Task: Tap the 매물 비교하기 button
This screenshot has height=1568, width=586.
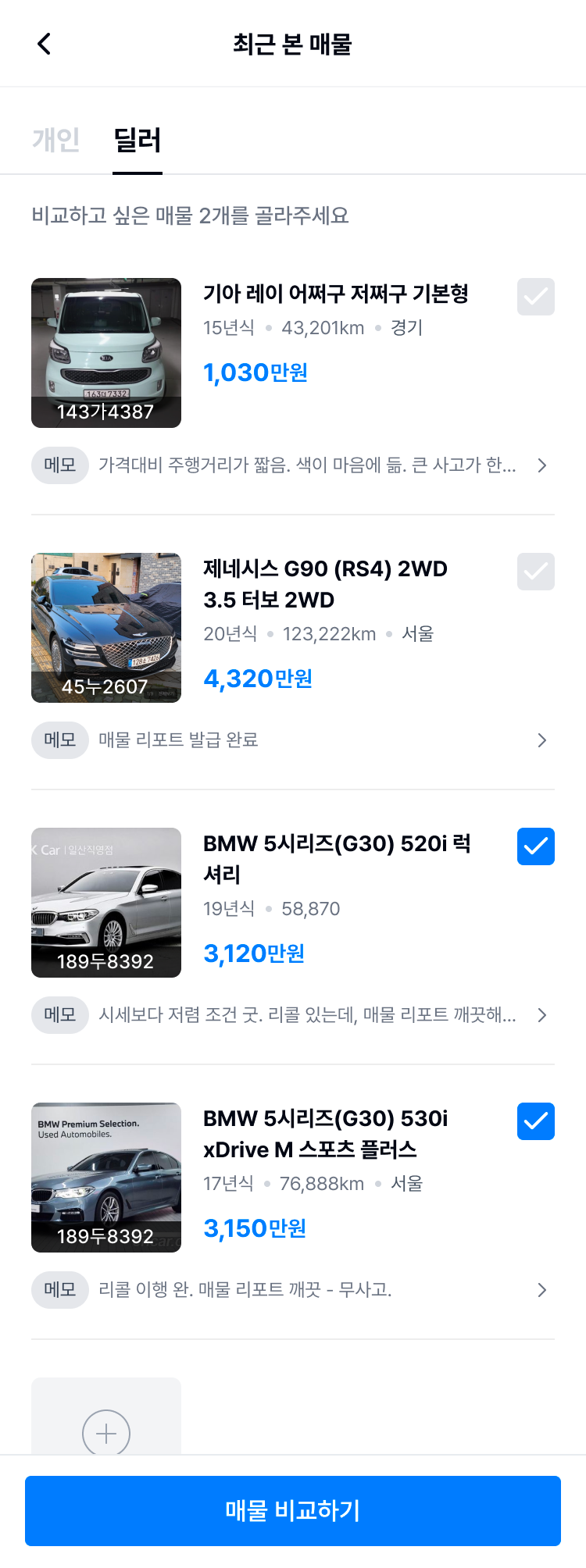Action: tap(293, 1511)
